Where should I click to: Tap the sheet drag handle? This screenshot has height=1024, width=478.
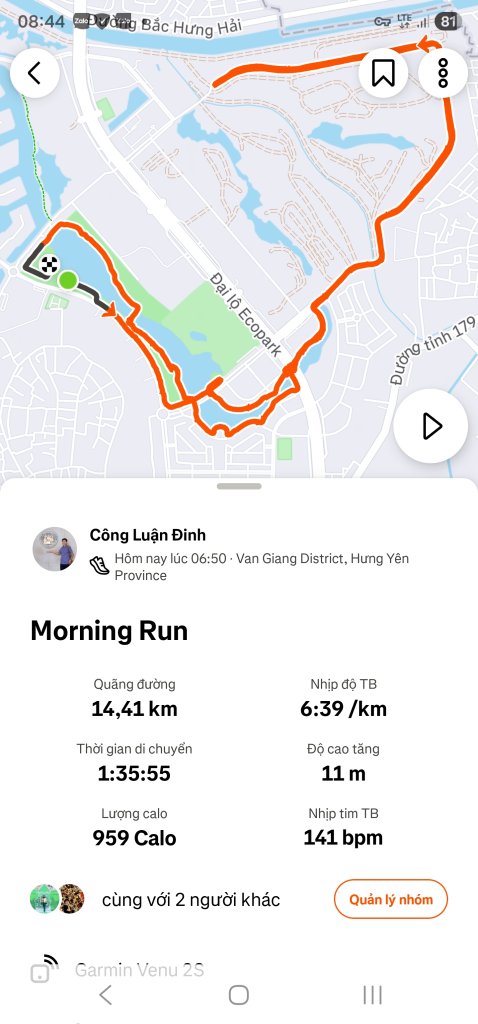click(239, 487)
